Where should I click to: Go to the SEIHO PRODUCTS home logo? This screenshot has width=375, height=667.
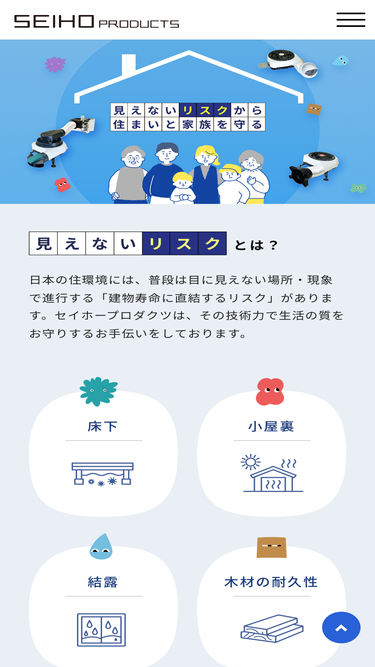click(x=97, y=21)
